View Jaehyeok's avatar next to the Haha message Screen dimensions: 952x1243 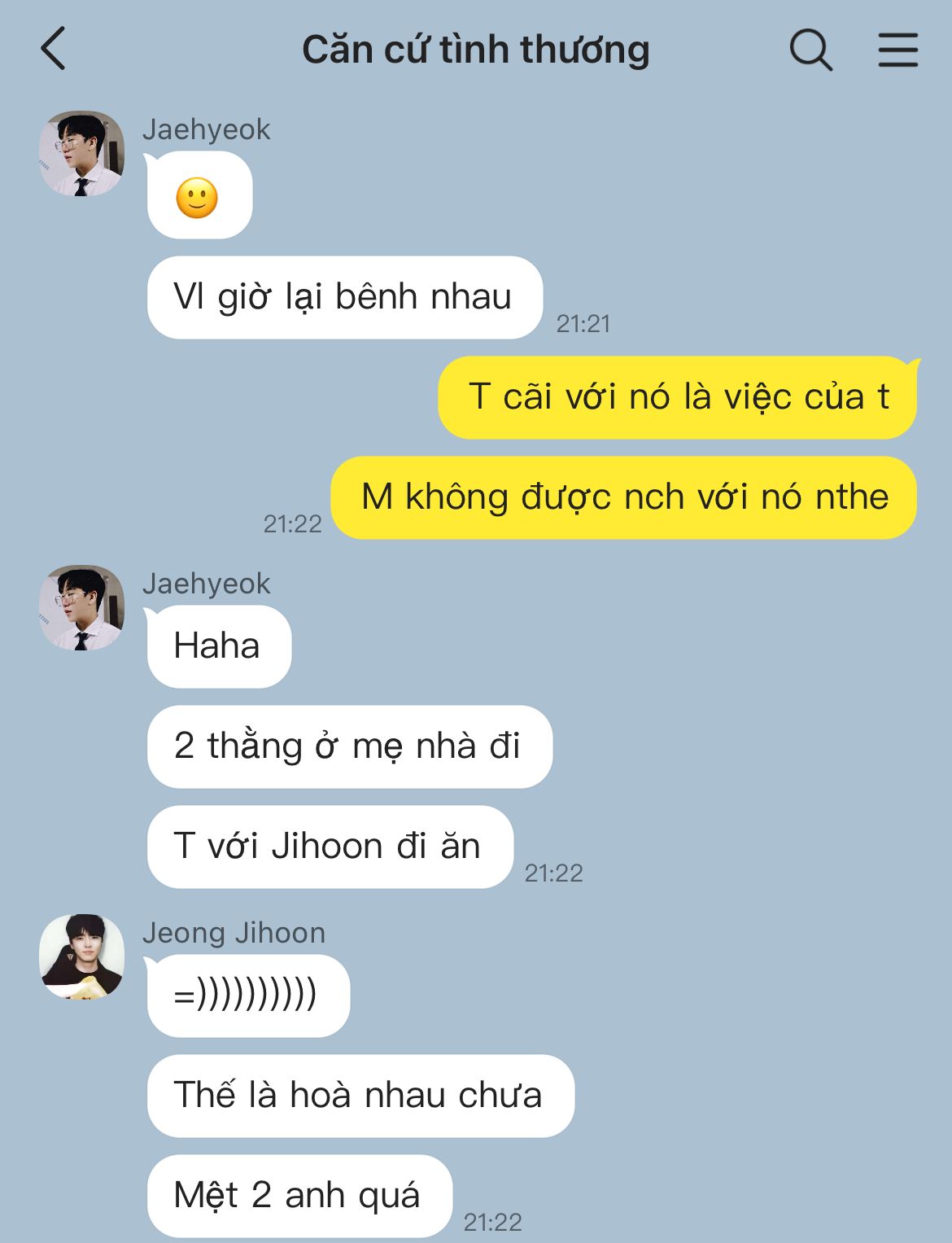(82, 608)
